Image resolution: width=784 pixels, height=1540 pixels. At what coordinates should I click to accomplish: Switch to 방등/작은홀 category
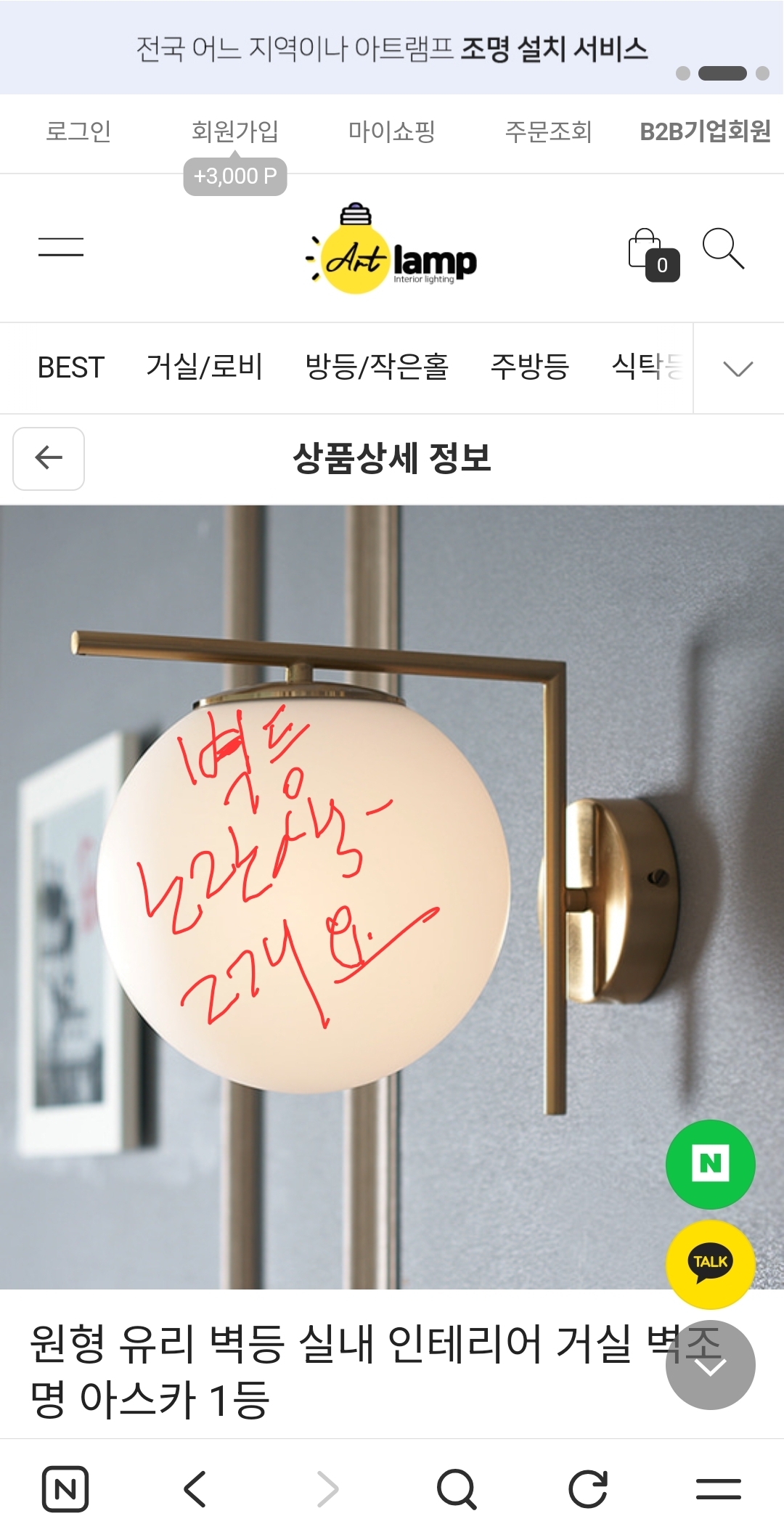click(376, 367)
